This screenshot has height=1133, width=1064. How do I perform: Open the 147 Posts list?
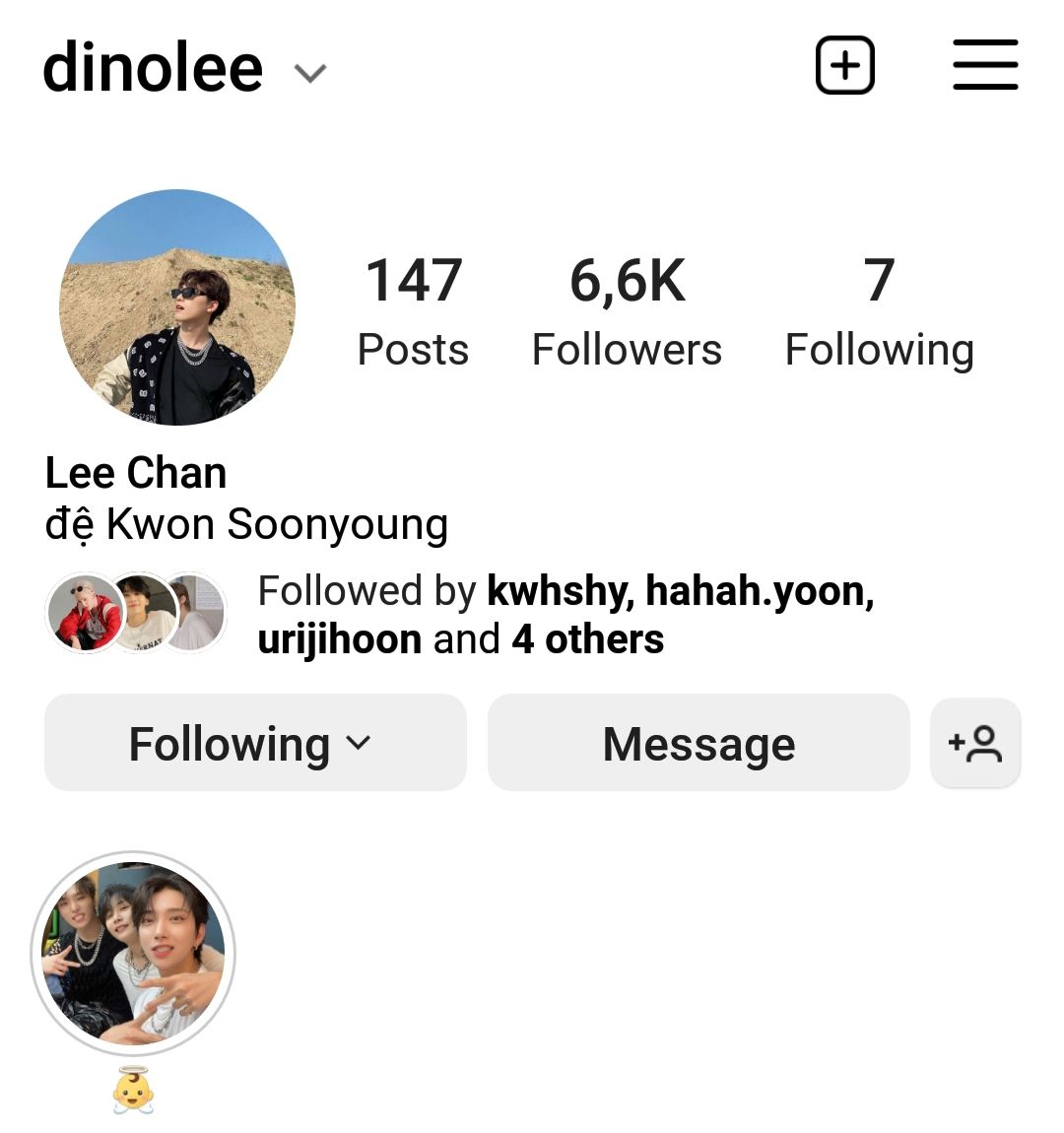point(413,310)
